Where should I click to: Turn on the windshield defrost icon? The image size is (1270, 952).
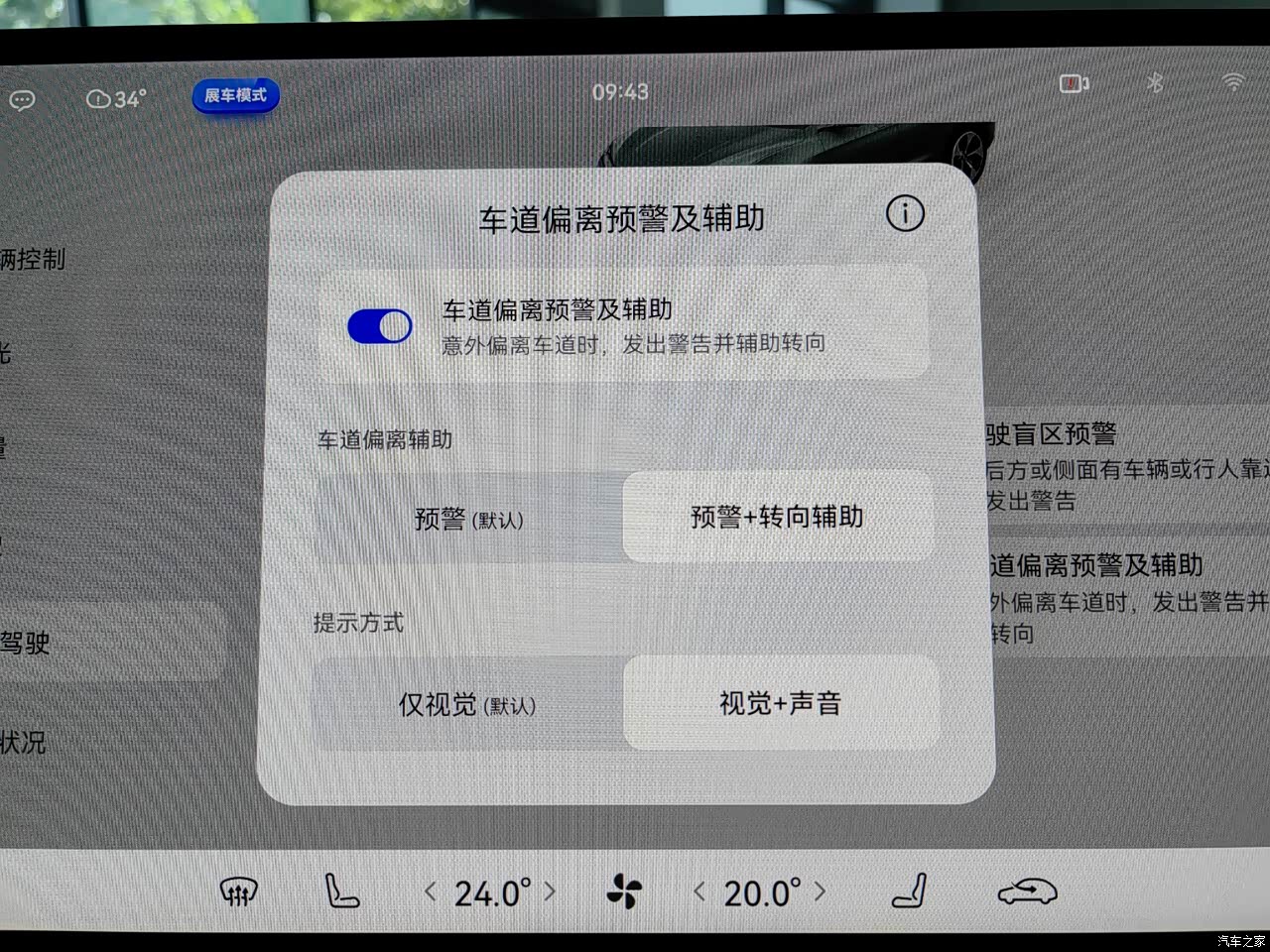[238, 892]
